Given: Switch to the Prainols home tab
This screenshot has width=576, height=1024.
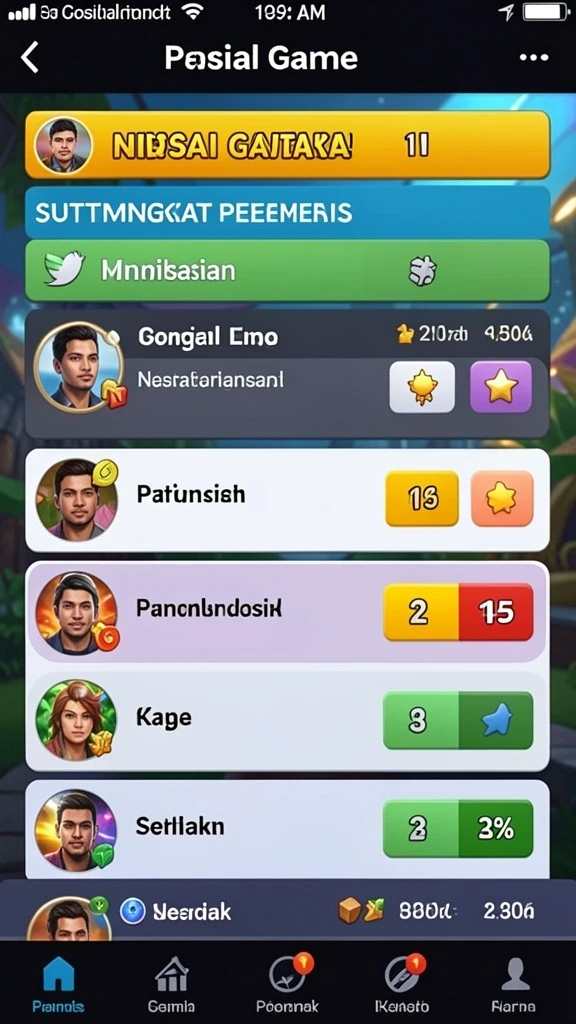Looking at the screenshot, I should click(59, 985).
